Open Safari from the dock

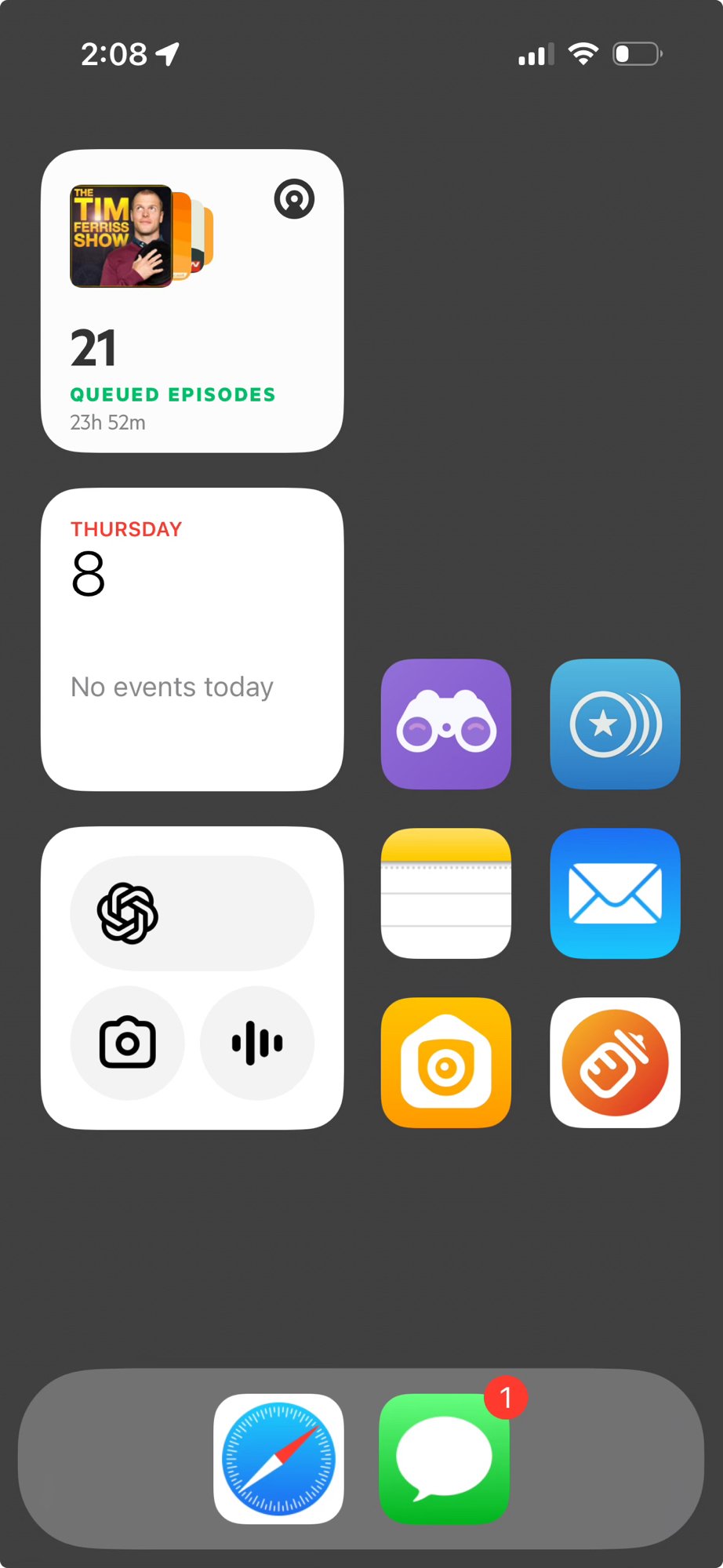[278, 1459]
